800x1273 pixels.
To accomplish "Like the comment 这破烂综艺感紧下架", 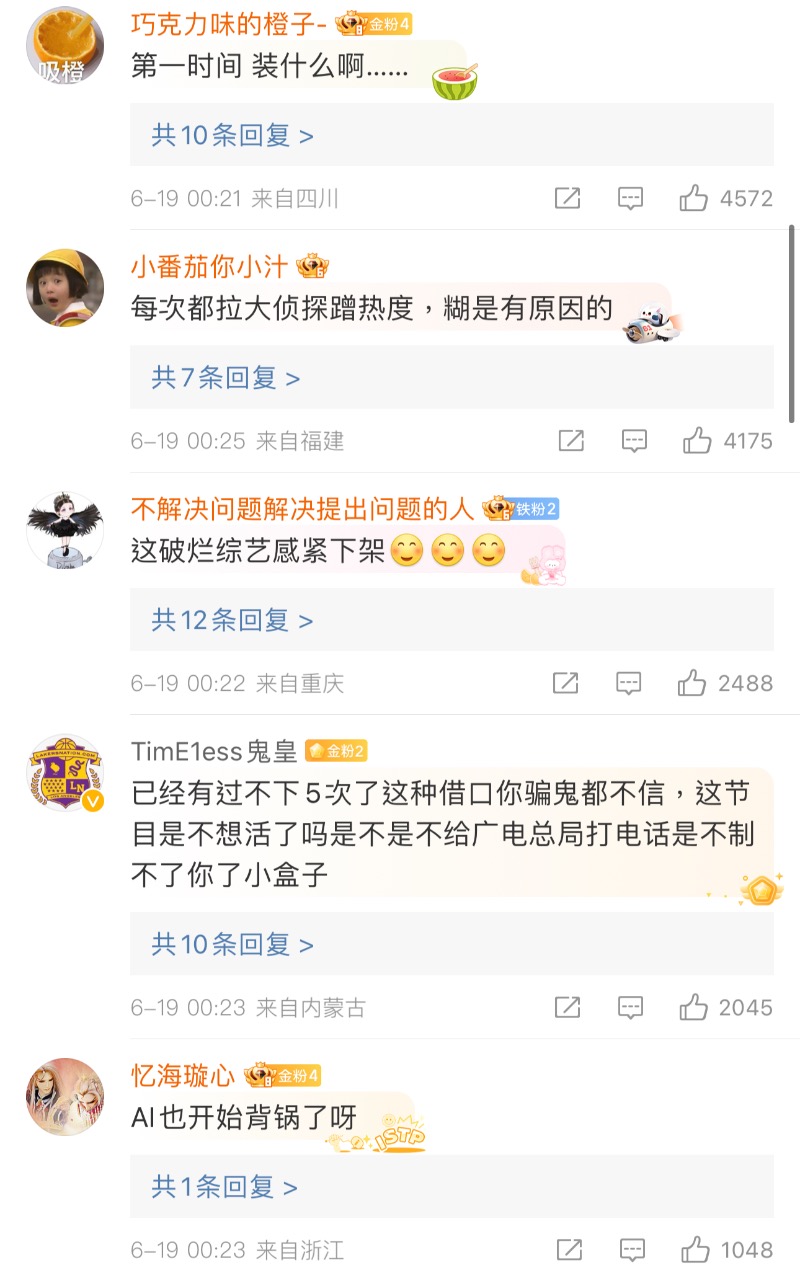I will 692,683.
